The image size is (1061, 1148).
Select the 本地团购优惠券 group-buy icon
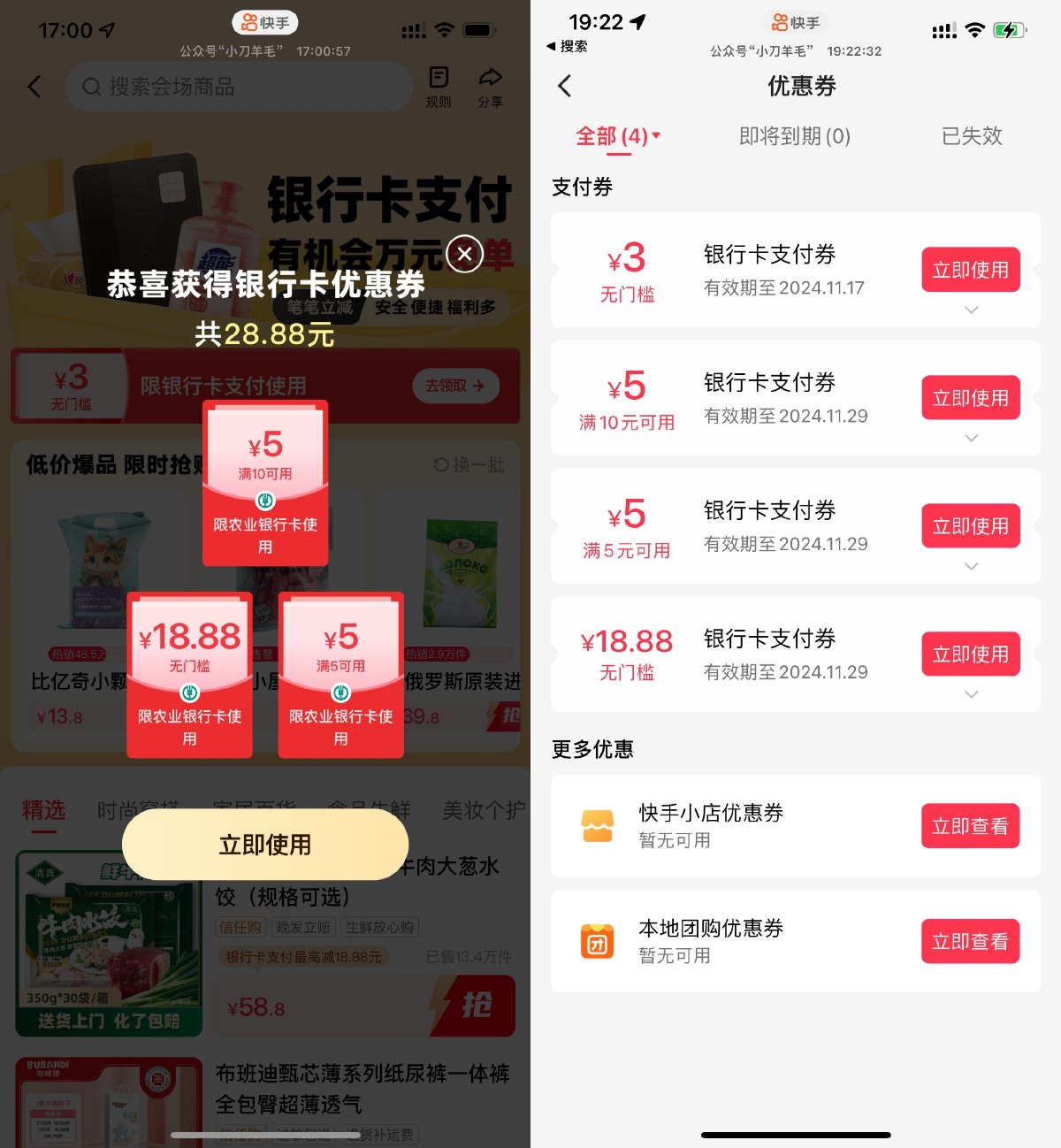point(597,941)
